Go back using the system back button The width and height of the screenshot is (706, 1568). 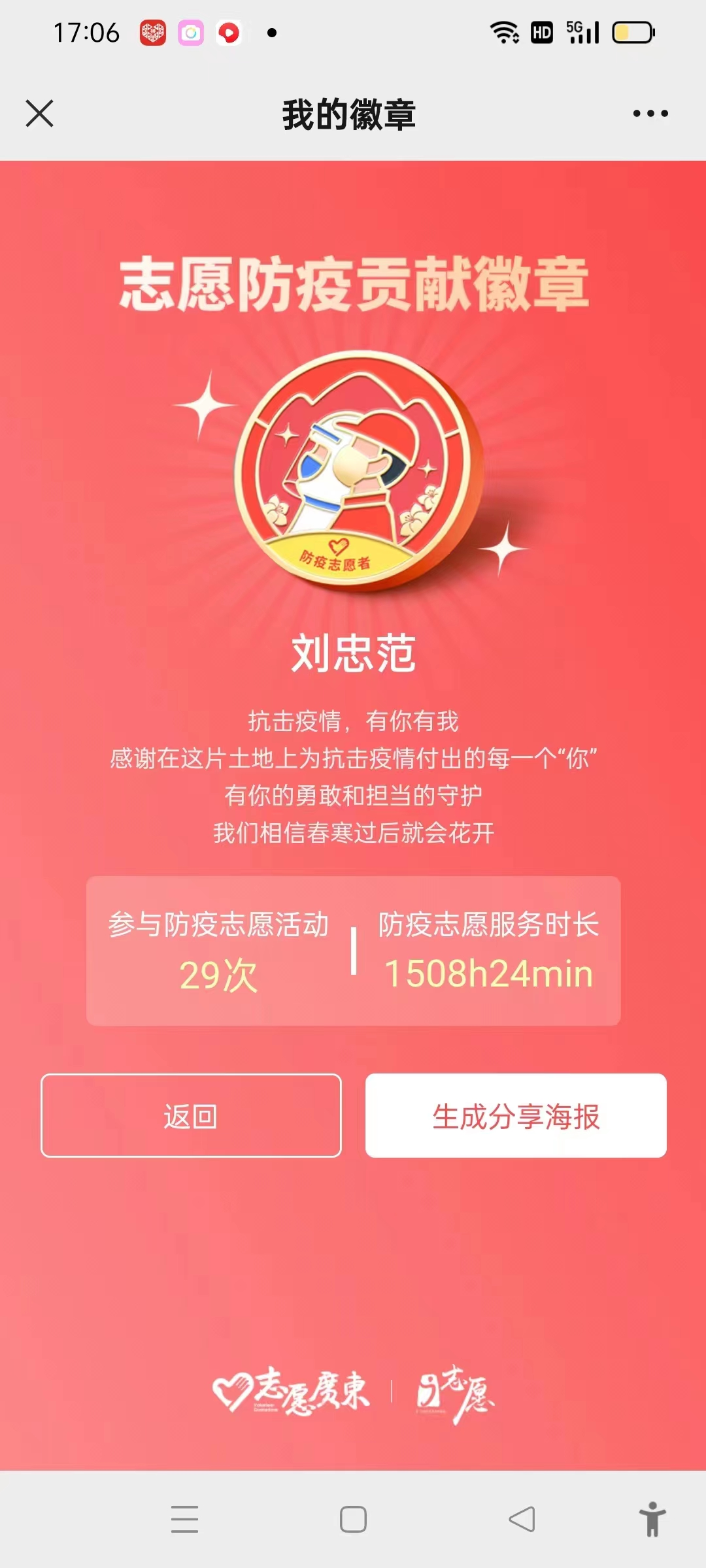tap(522, 1519)
